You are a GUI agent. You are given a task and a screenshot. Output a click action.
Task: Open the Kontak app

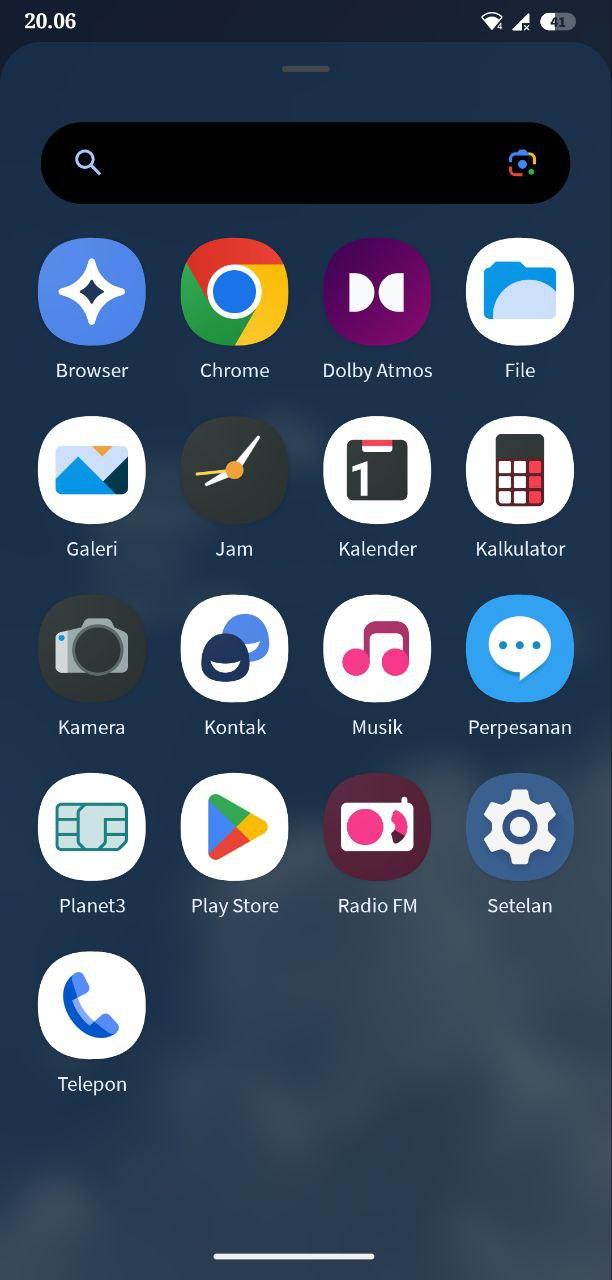tap(235, 649)
